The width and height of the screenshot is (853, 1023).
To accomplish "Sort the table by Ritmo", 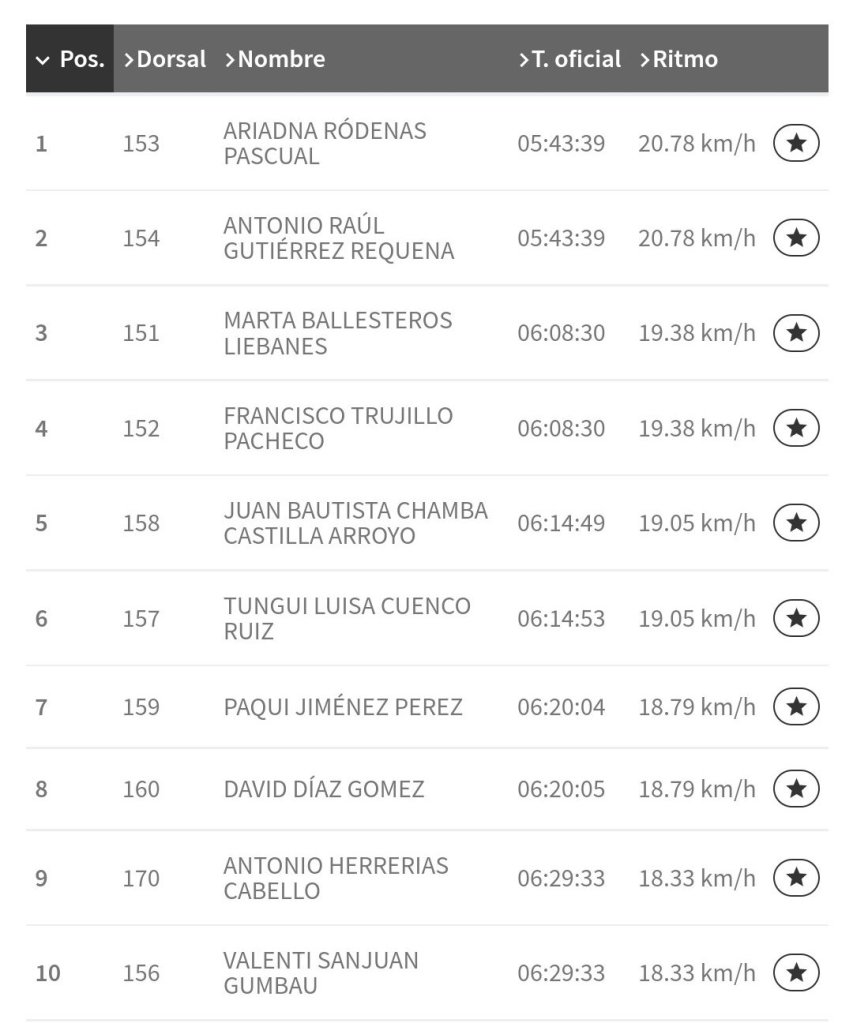I will tap(679, 59).
